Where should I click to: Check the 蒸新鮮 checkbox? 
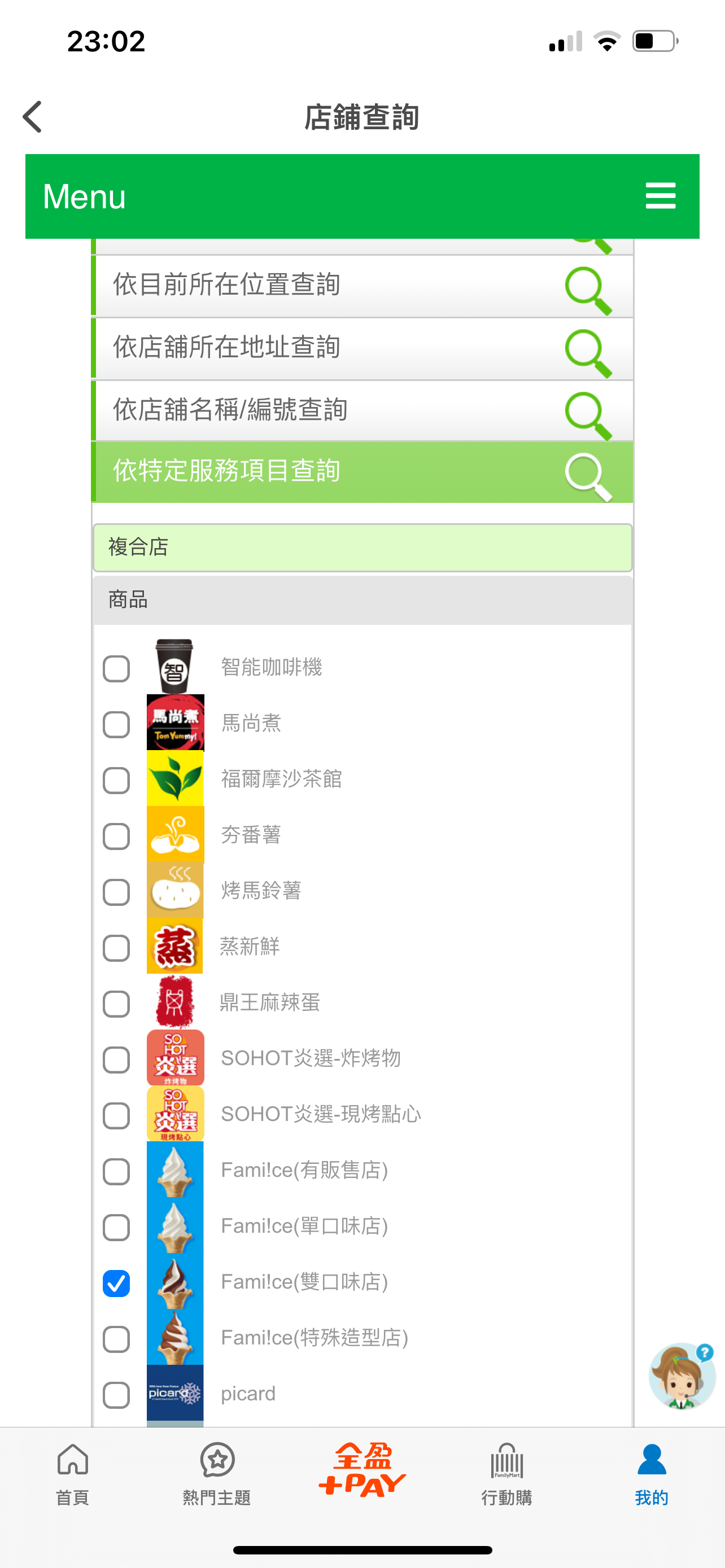pos(116,948)
